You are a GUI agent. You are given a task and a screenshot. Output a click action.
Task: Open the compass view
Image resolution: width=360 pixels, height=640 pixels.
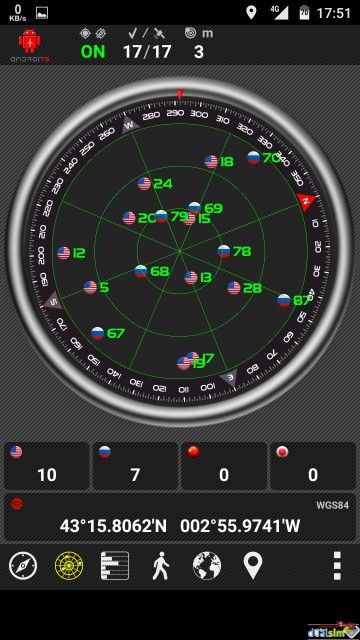click(x=23, y=566)
